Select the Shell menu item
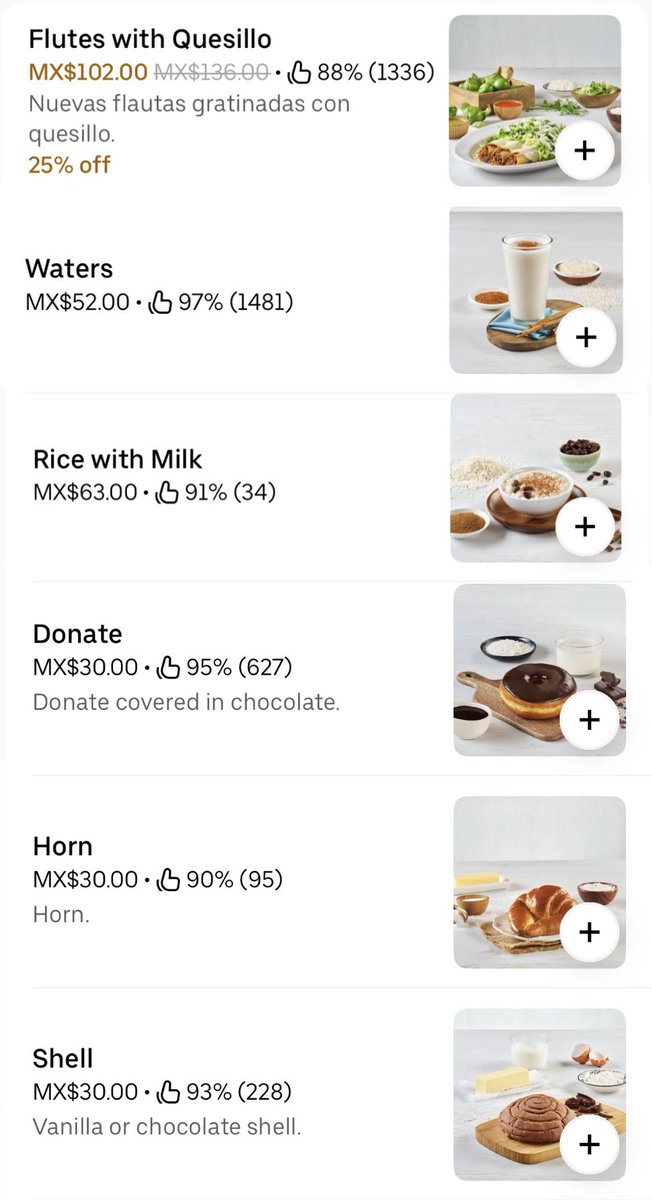Viewport: 652px width, 1200px height. (63, 1058)
